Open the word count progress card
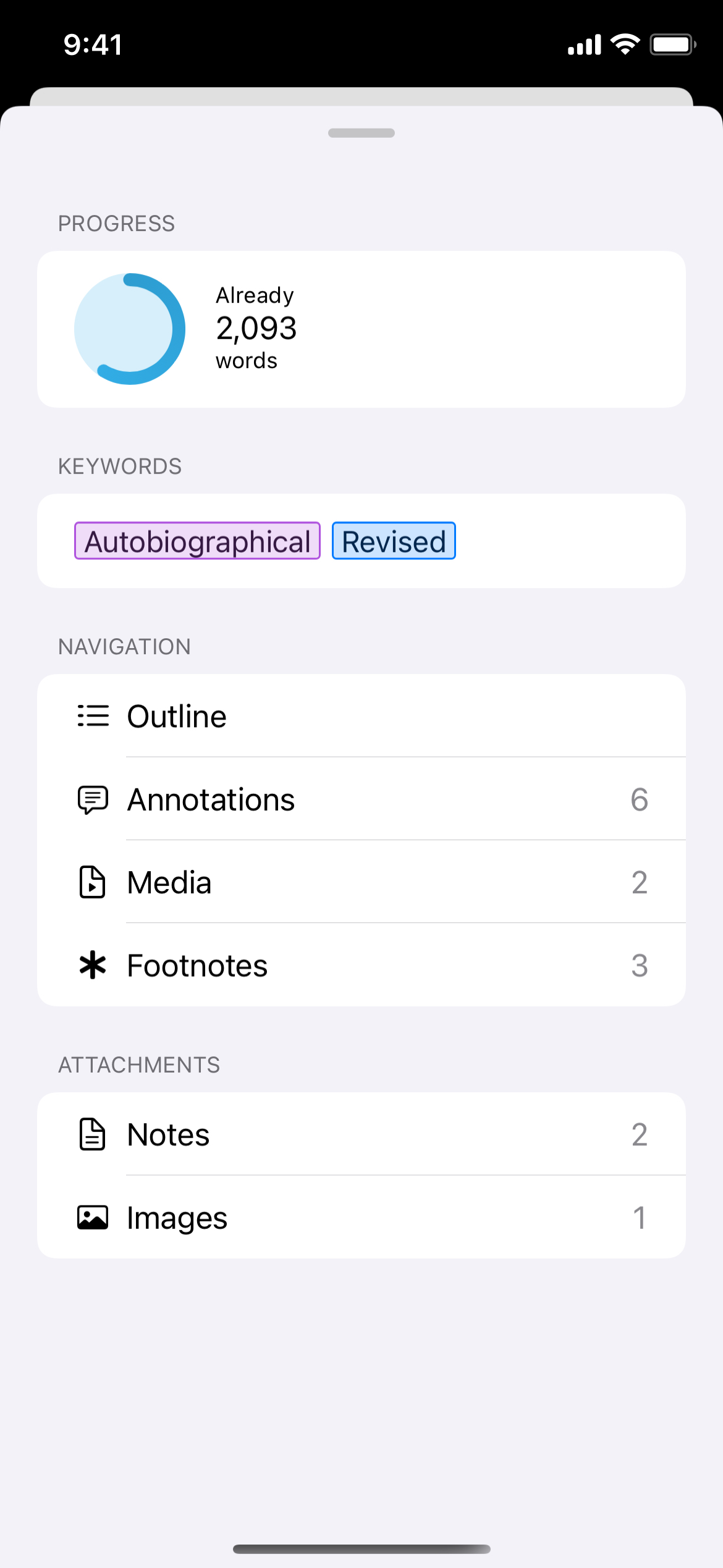Viewport: 723px width, 1568px height. (x=361, y=329)
